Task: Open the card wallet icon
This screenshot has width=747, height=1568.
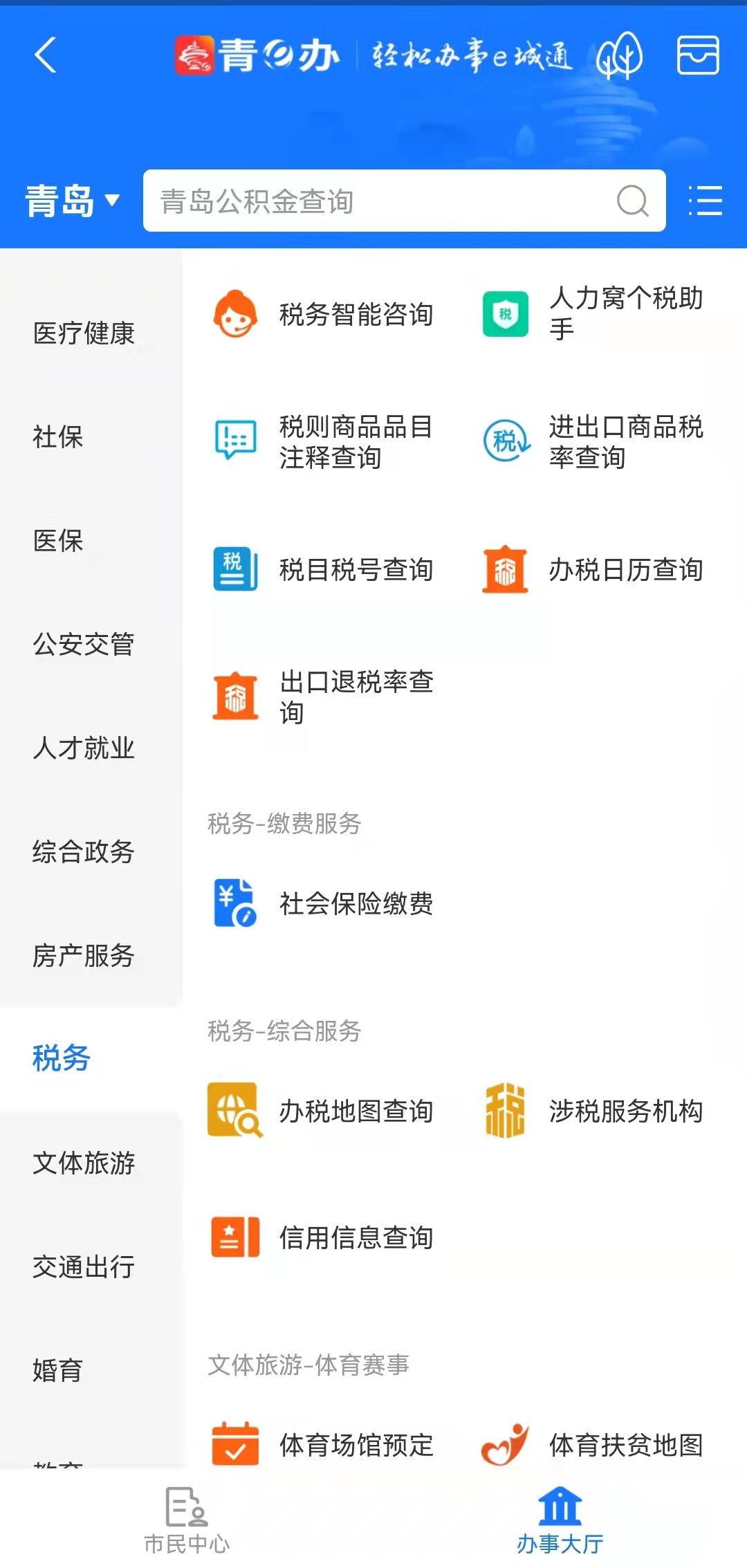Action: click(697, 55)
